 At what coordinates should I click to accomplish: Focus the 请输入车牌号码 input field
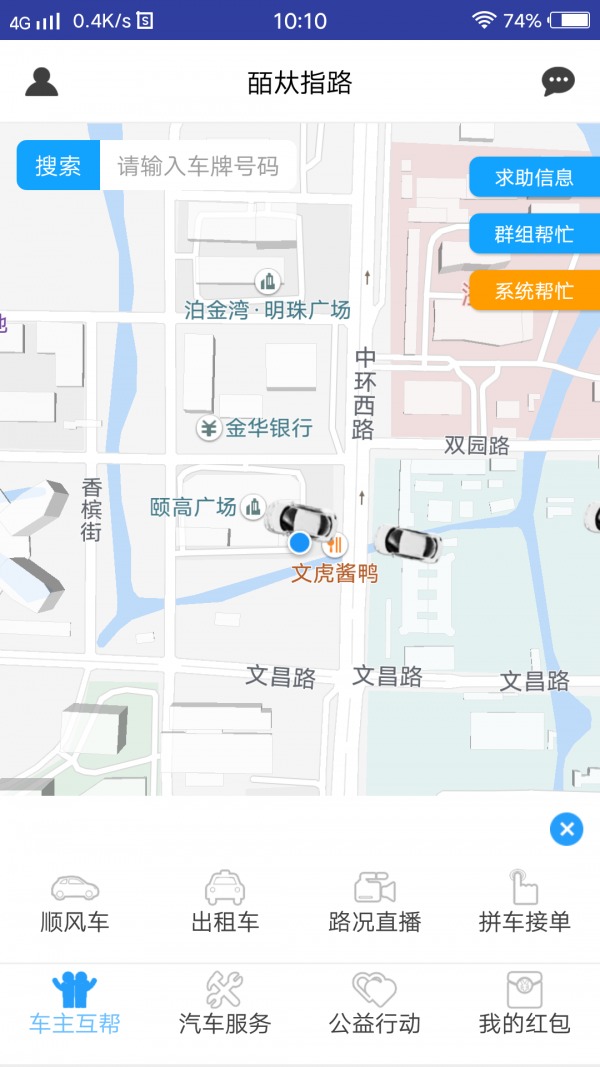tap(198, 166)
